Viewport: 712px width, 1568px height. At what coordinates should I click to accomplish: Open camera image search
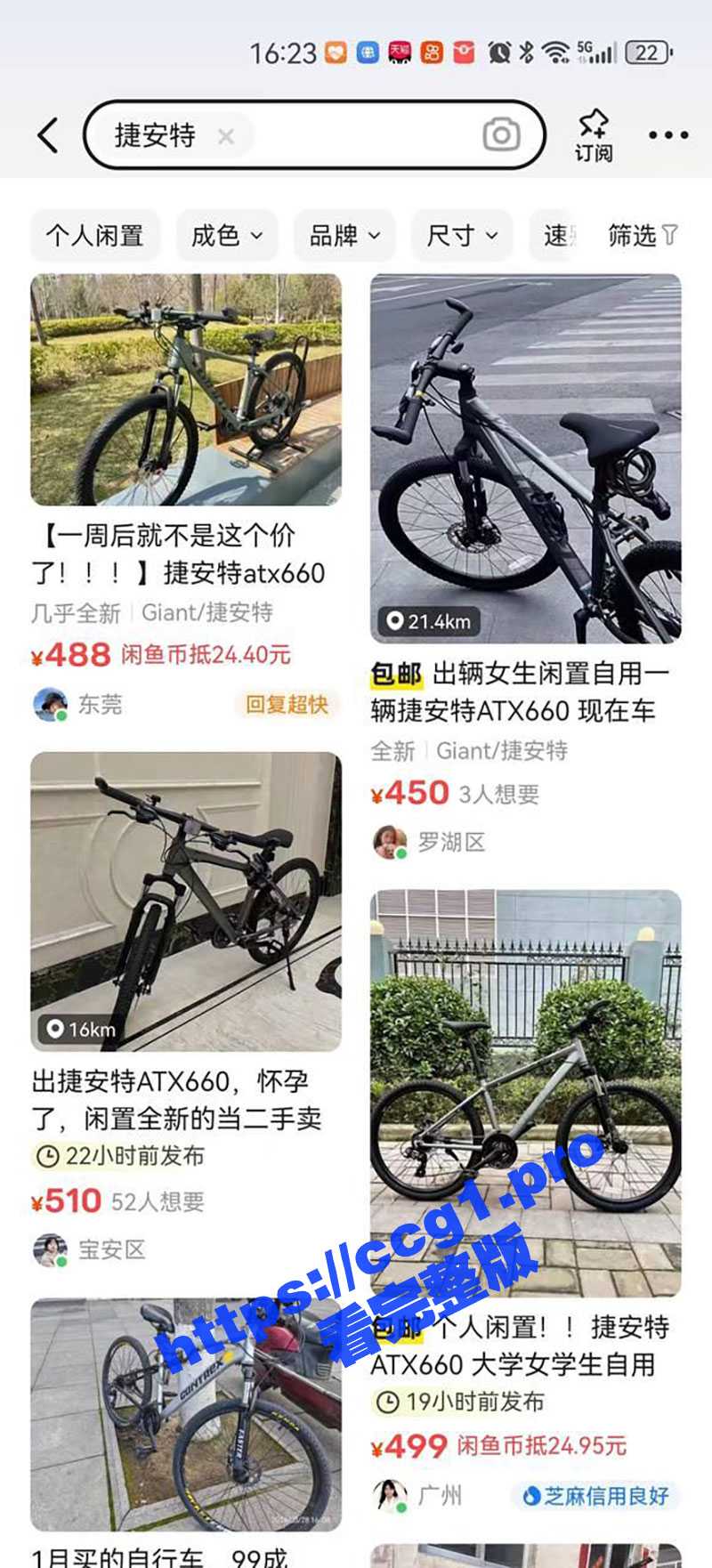[501, 135]
